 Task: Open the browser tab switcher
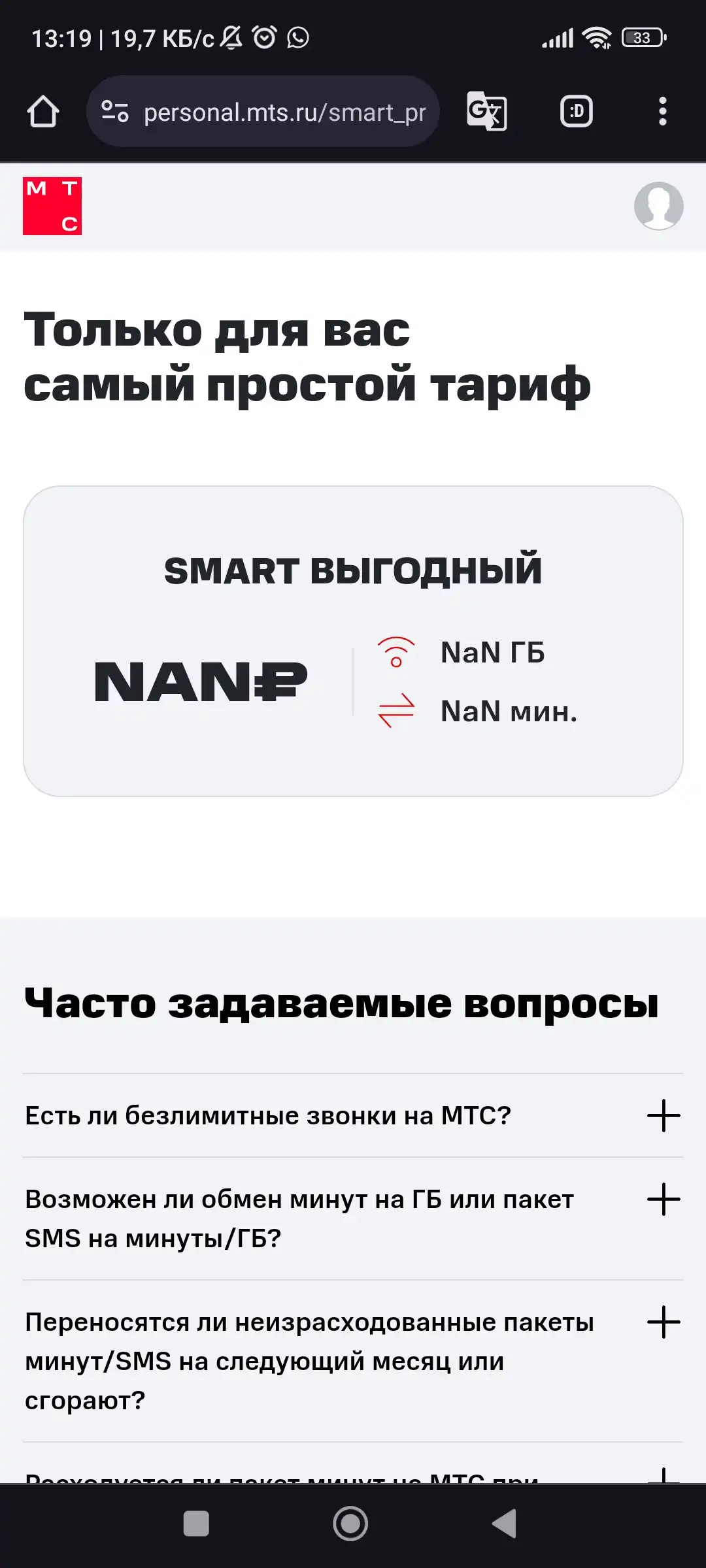(x=577, y=111)
